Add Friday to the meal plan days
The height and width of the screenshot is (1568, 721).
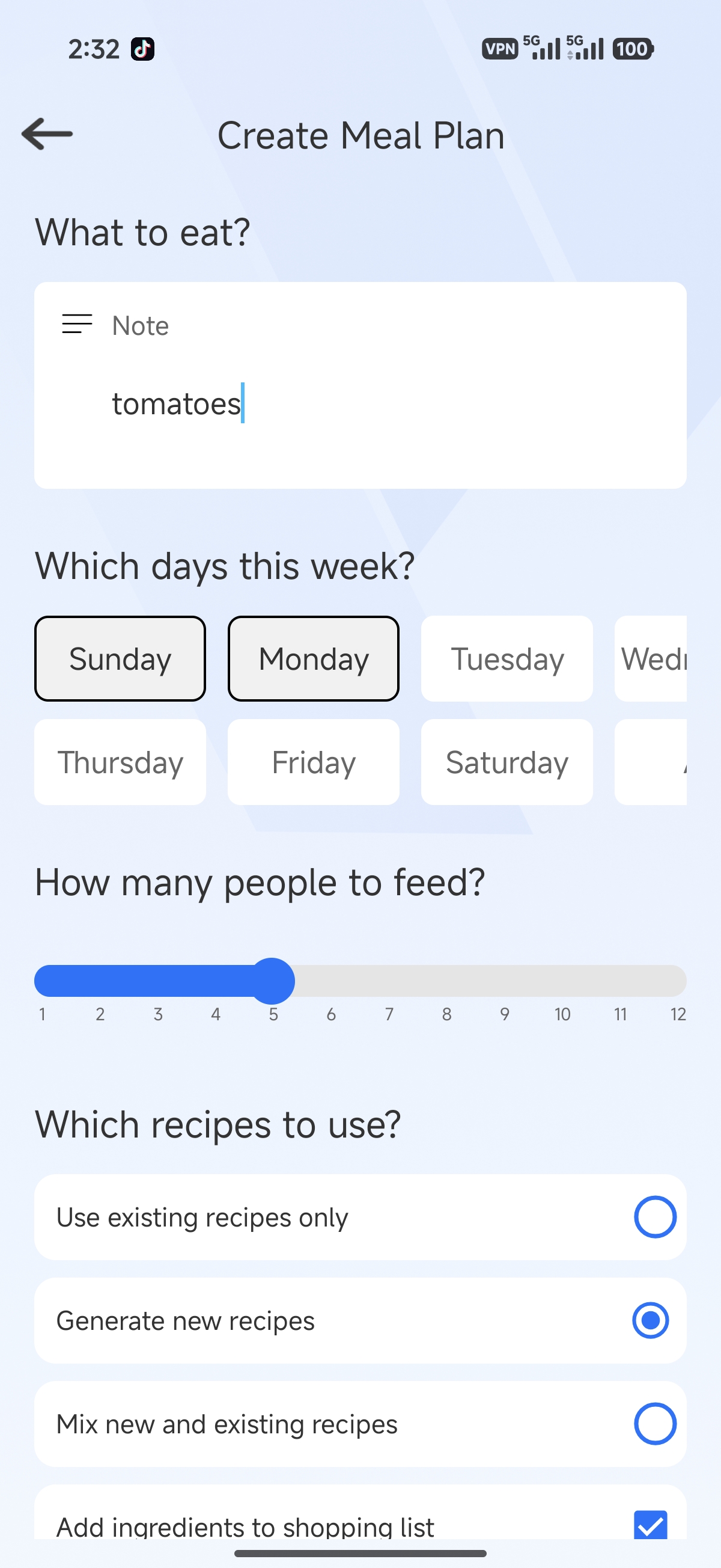pyautogui.click(x=314, y=762)
